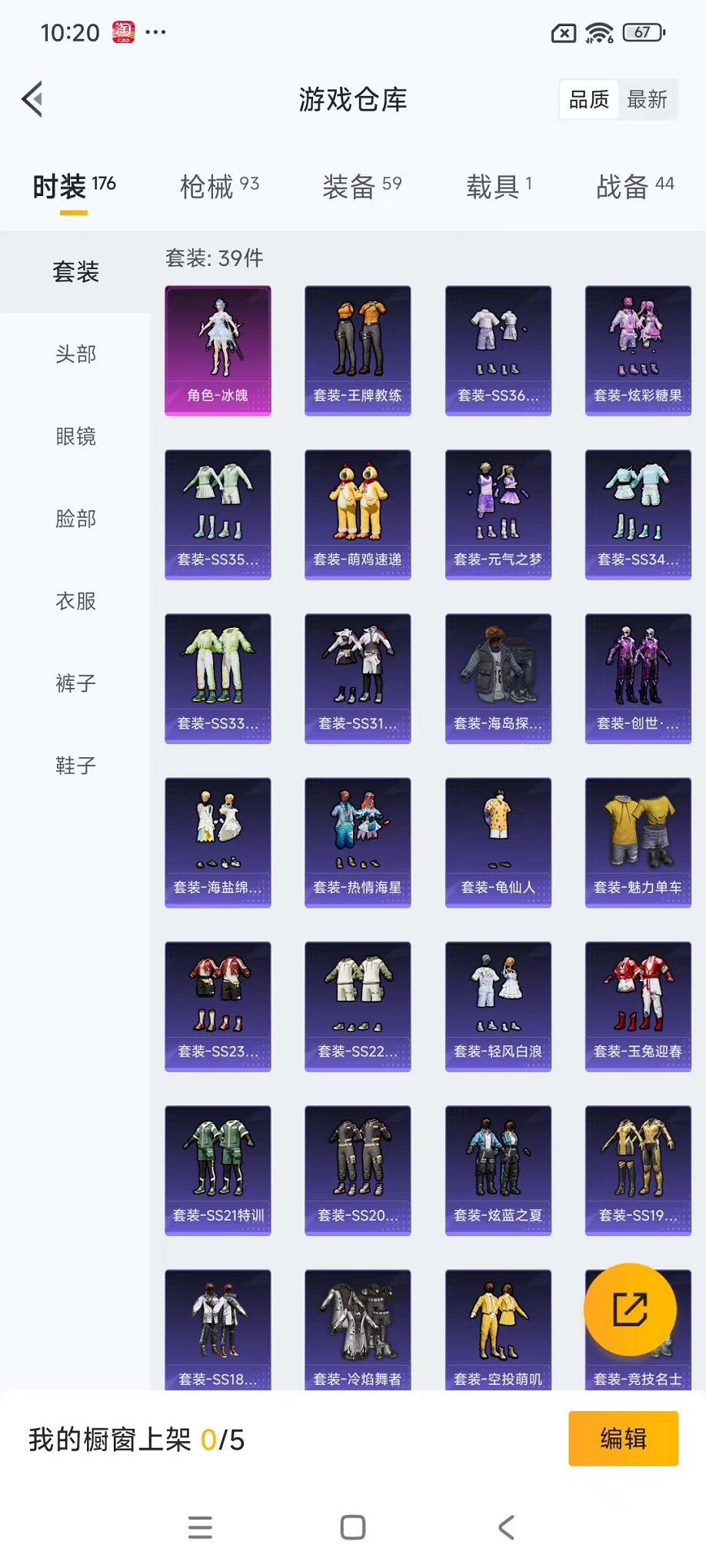Expand the 衣服 category
The width and height of the screenshot is (706, 1568).
pyautogui.click(x=74, y=602)
